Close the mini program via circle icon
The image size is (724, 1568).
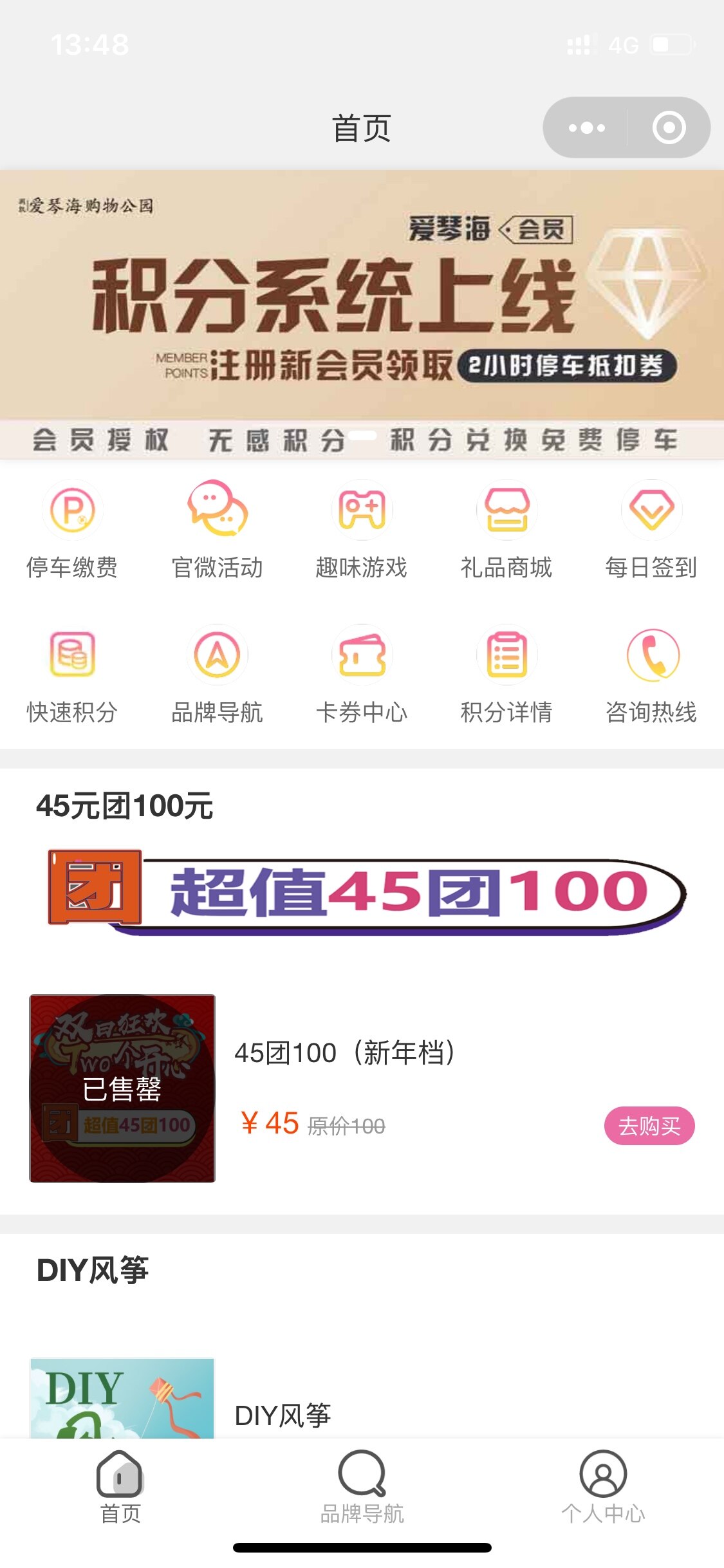coord(669,127)
